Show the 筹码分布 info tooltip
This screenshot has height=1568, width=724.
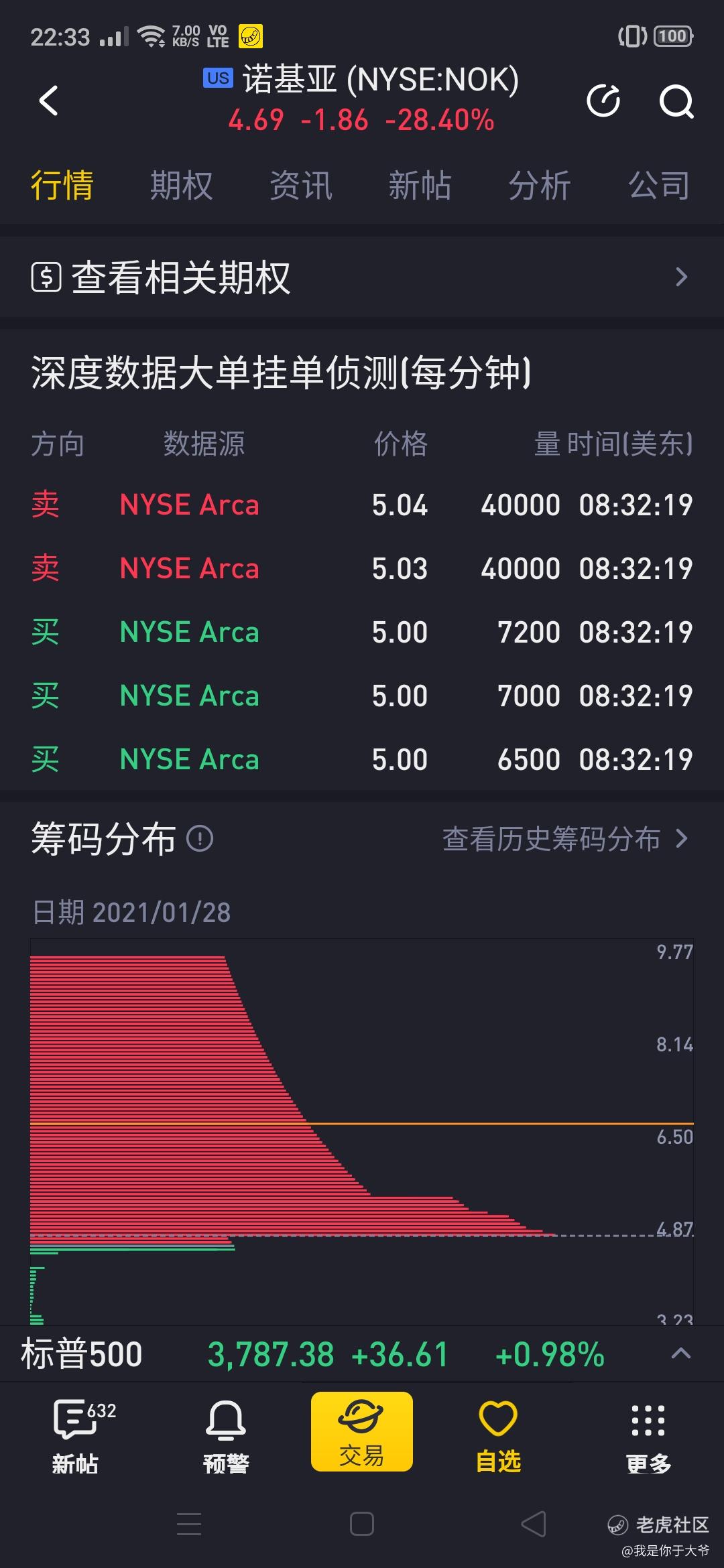point(200,838)
